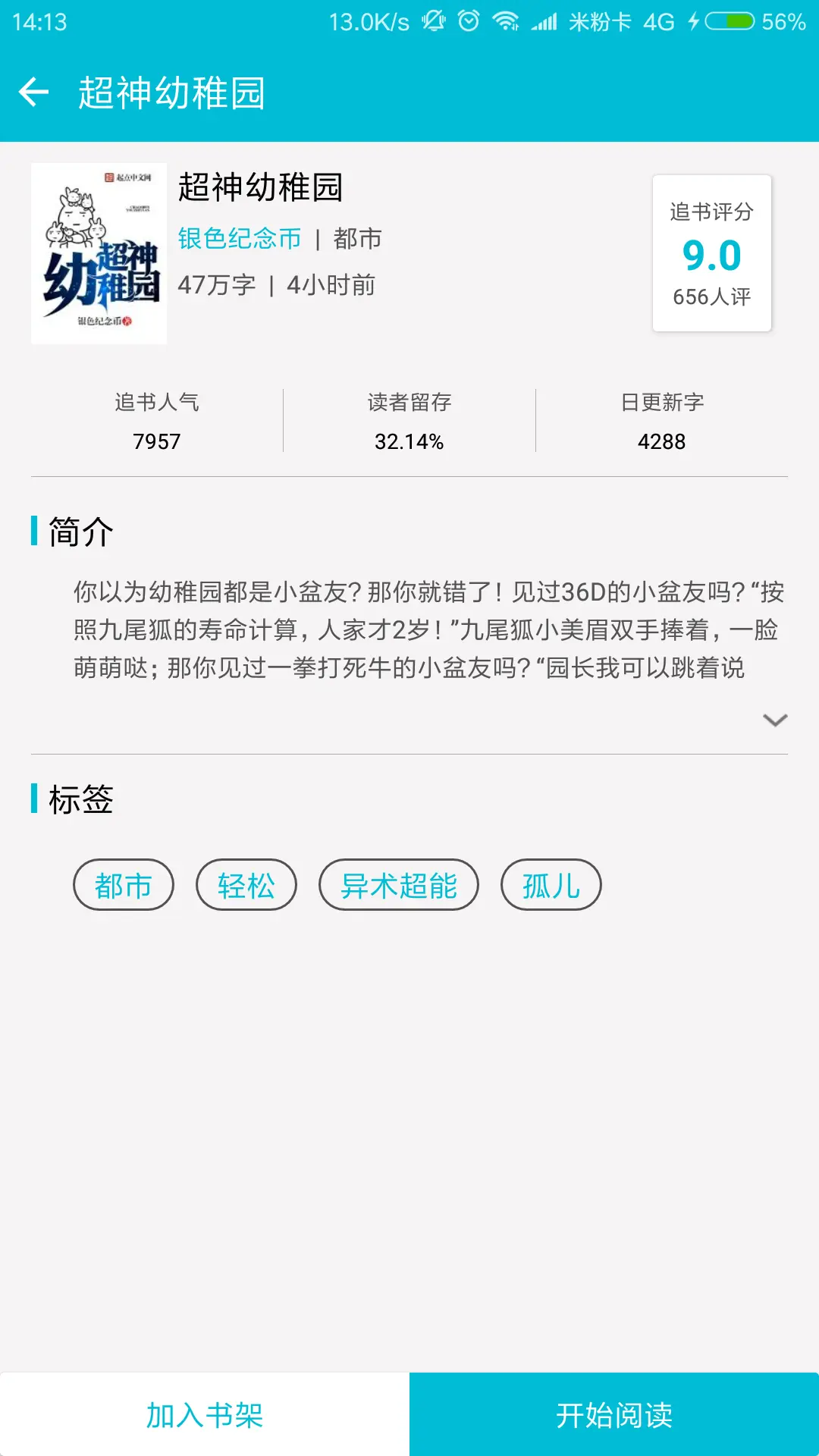The image size is (819, 1456).
Task: Select the 孤儿 tag chip
Action: point(551,885)
